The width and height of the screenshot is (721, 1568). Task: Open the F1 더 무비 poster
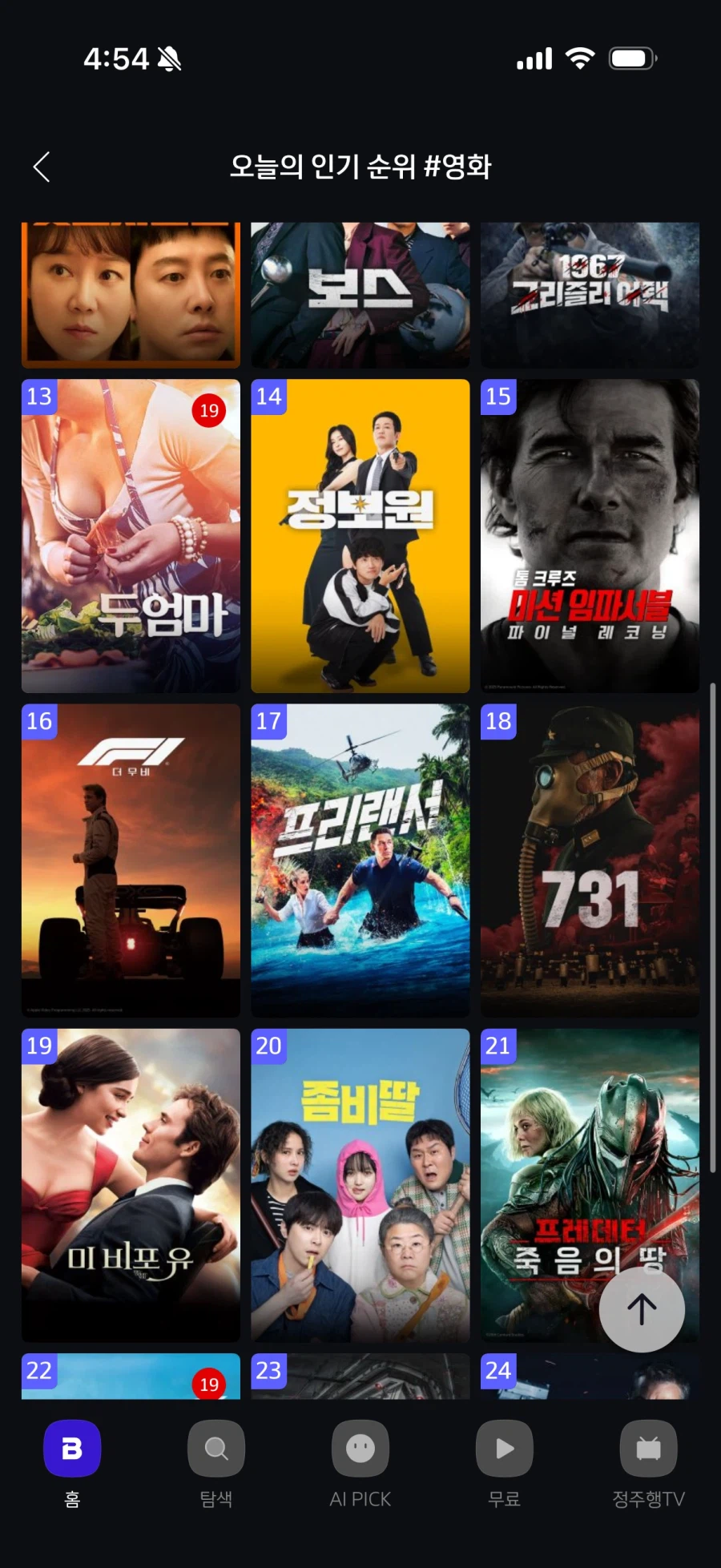click(131, 860)
